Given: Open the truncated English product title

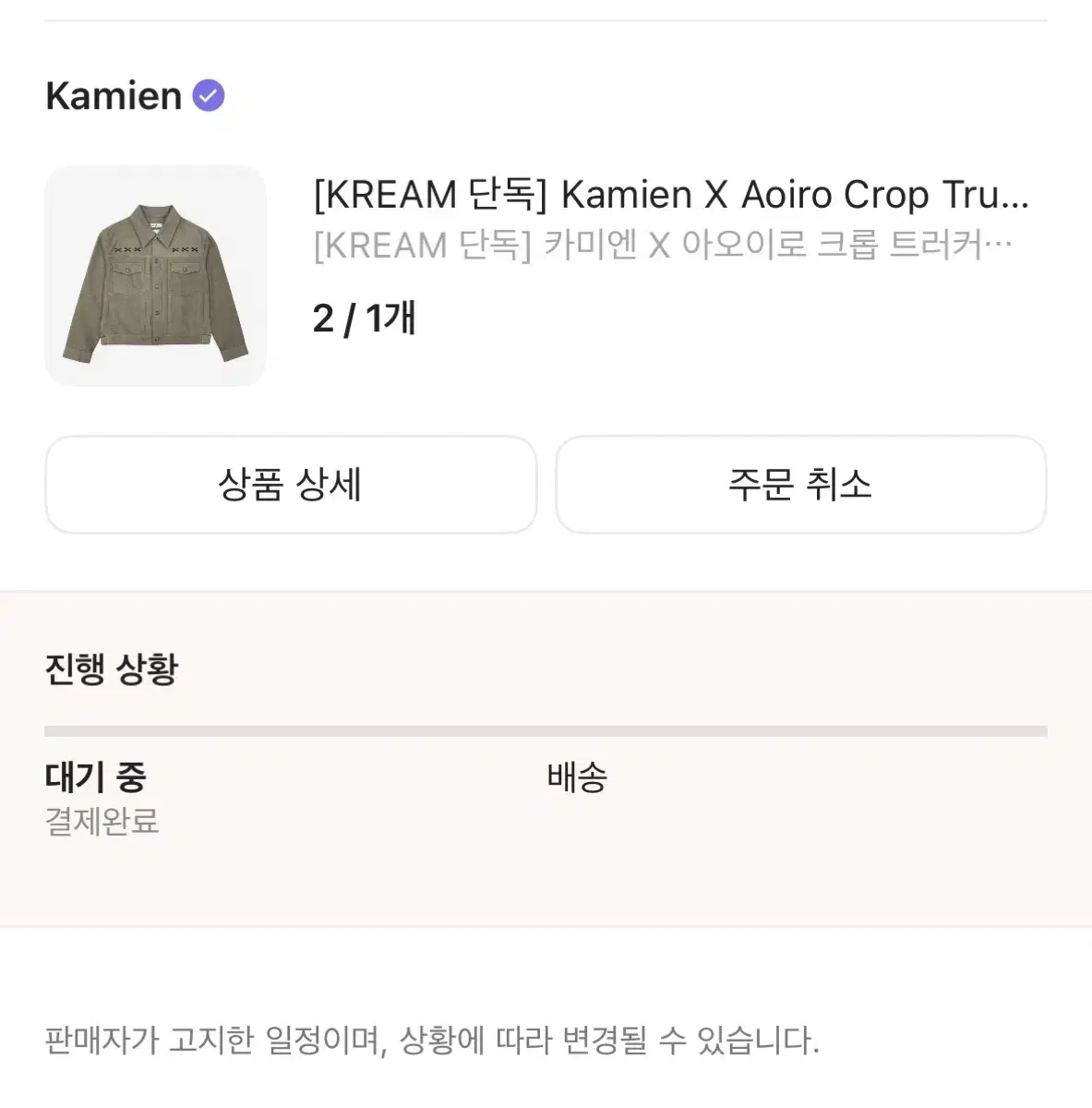Looking at the screenshot, I should tap(670, 195).
